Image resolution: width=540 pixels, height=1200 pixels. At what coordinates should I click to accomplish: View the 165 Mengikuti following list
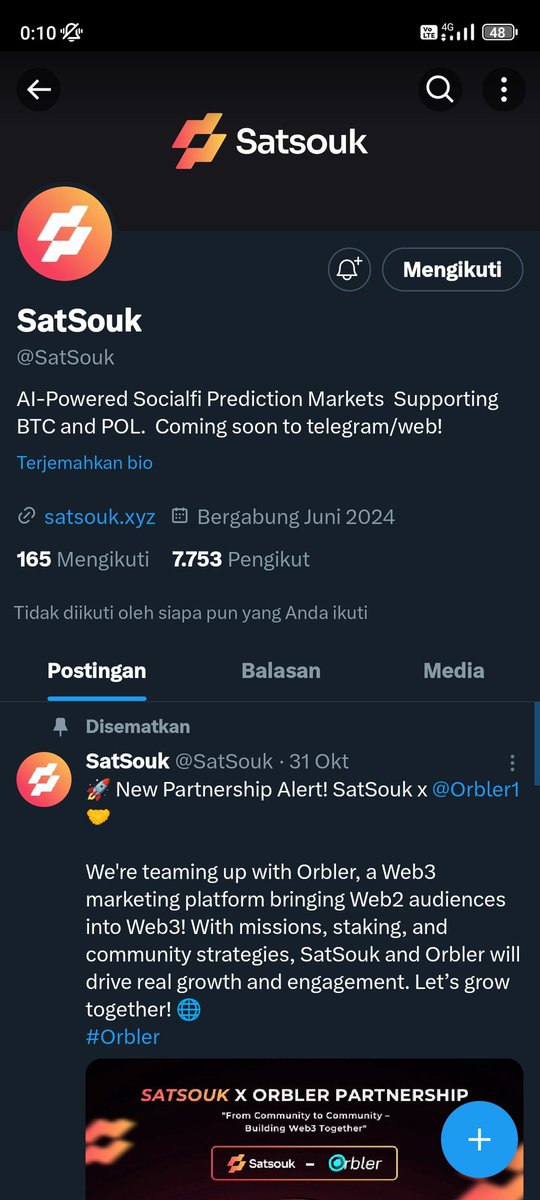point(83,559)
